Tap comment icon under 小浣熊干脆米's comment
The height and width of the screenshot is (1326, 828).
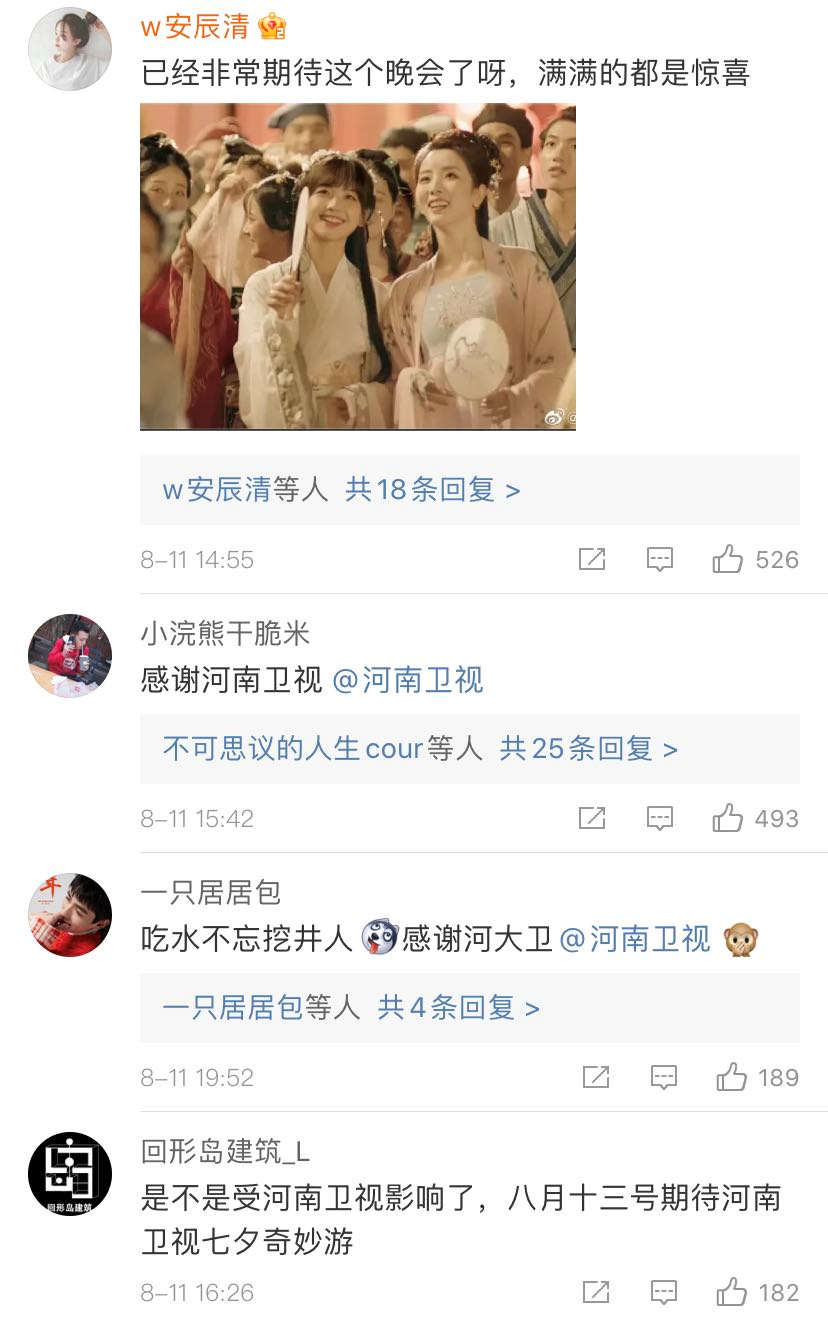click(x=660, y=818)
